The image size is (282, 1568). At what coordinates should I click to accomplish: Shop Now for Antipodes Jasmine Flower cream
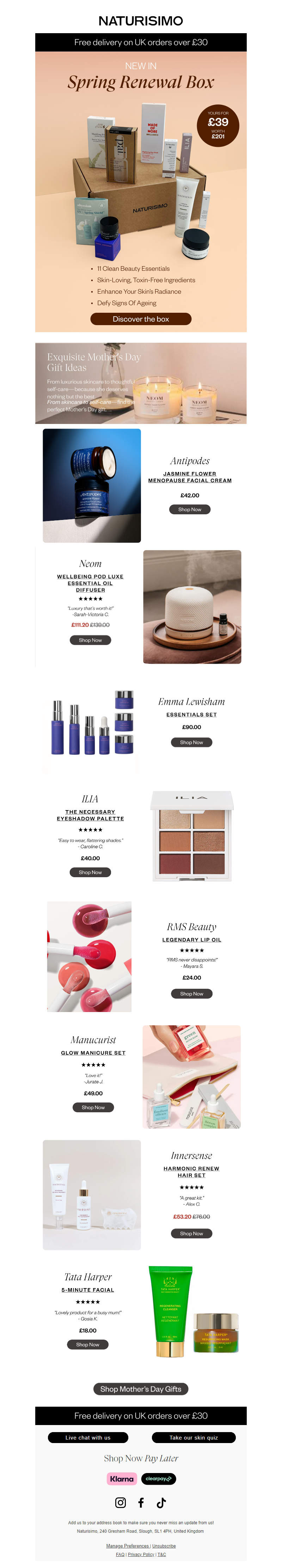(190, 509)
